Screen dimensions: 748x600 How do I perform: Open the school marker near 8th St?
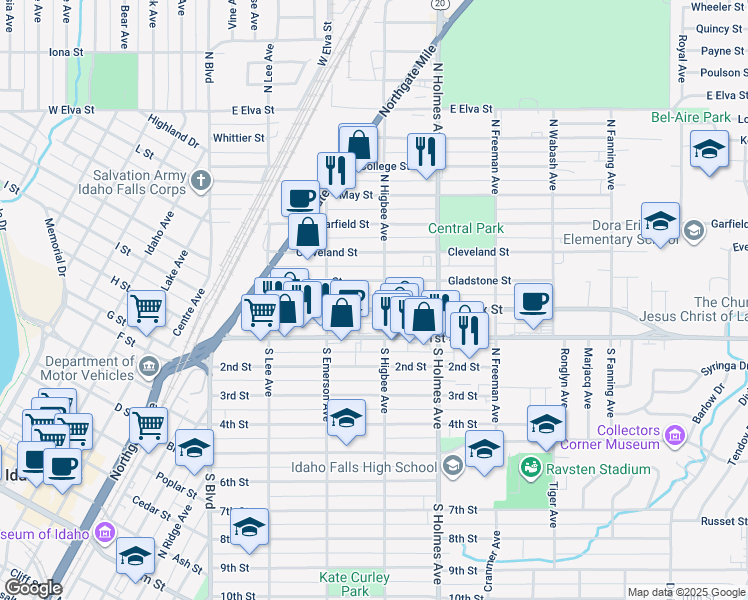[249, 527]
